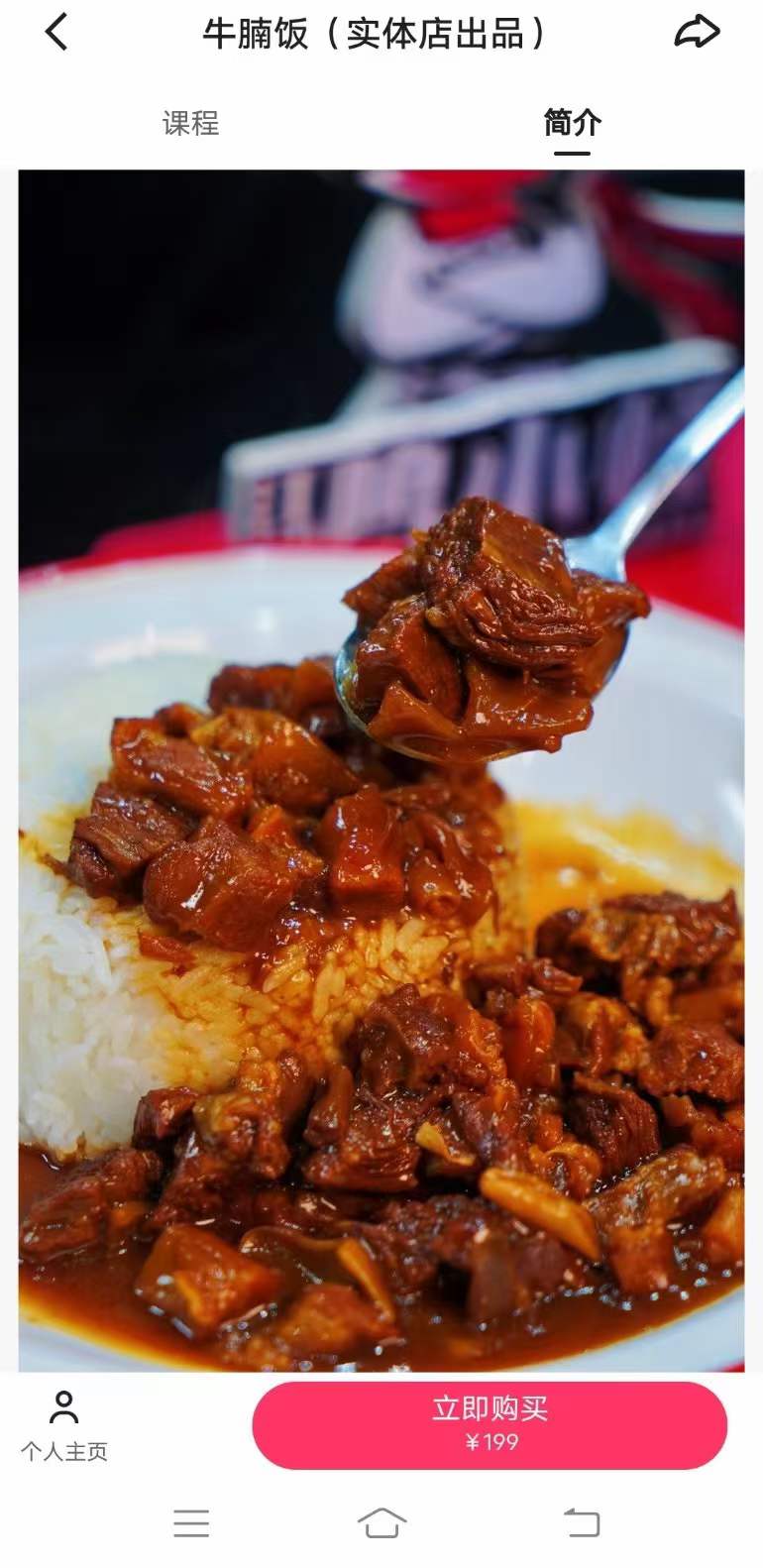The width and height of the screenshot is (763, 1568).
Task: Open 个人主页 profile page
Action: click(64, 1426)
